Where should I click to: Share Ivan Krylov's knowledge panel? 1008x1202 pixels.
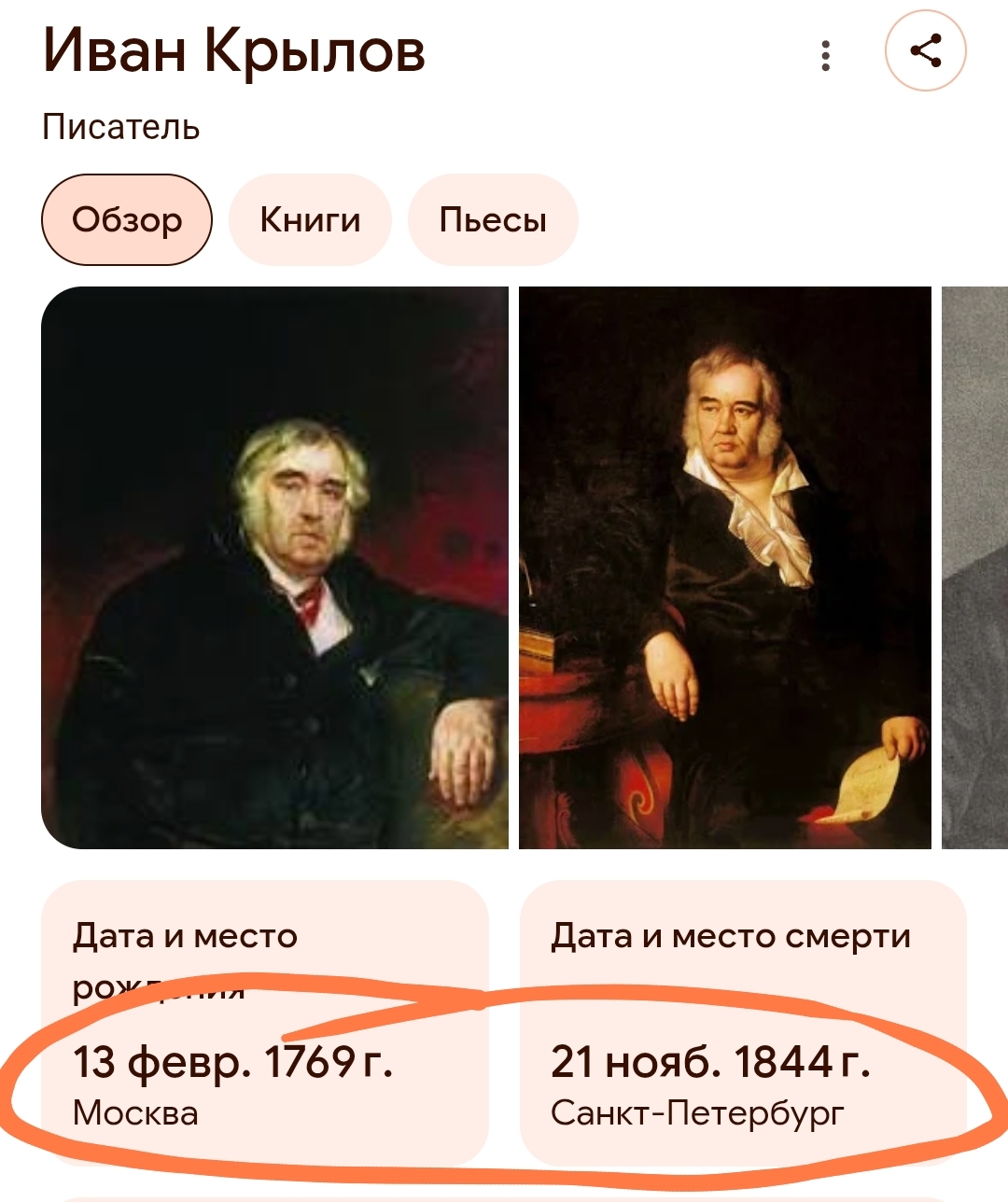pyautogui.click(x=925, y=50)
